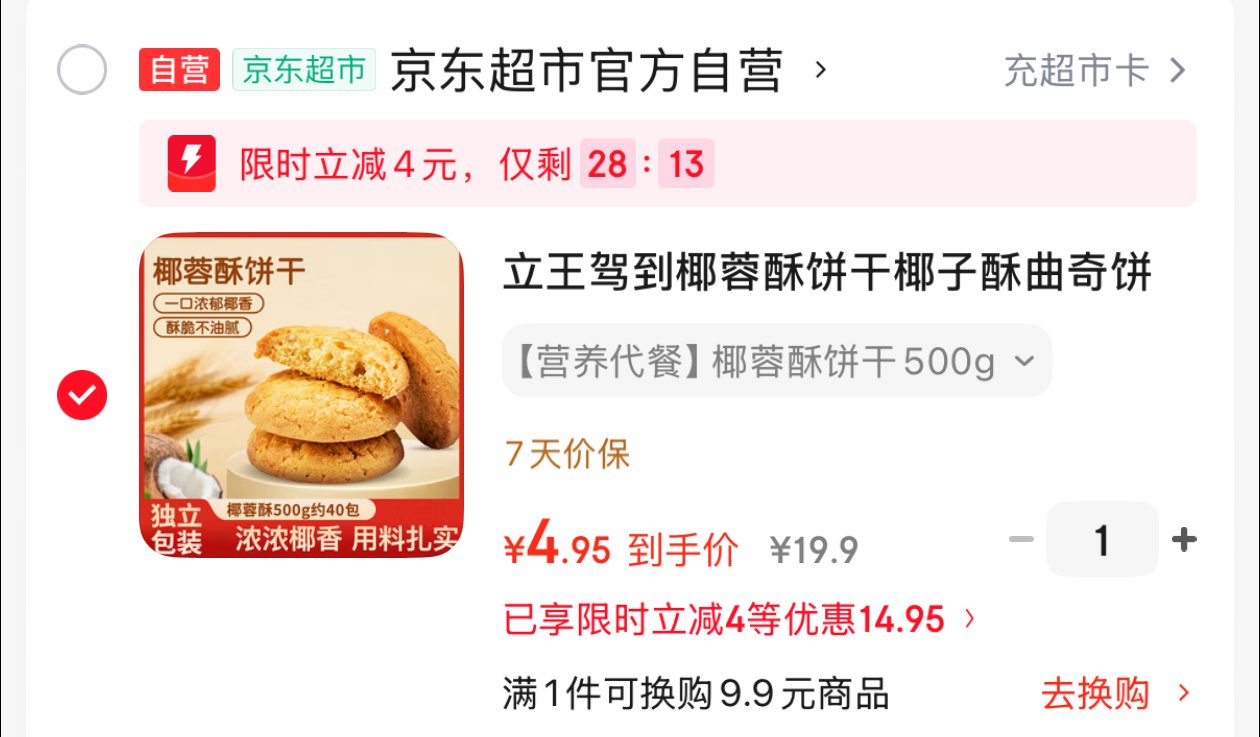The image size is (1260, 737).
Task: Change the 椰蓉酥饼干500g specification
Action: tap(776, 361)
